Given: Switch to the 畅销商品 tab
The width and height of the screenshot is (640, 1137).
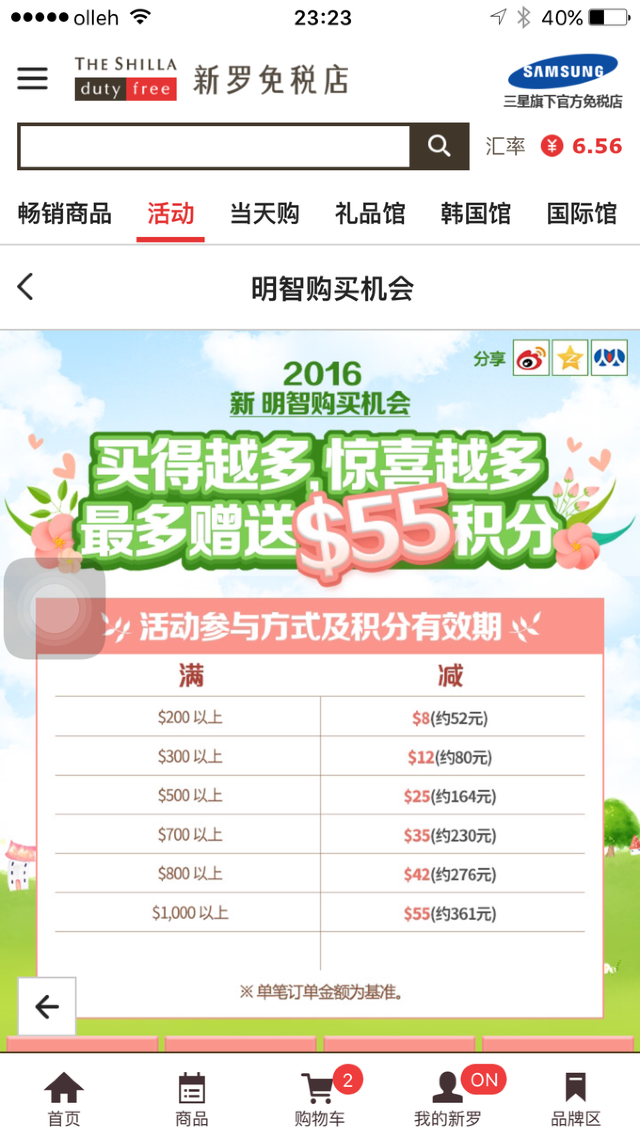Looking at the screenshot, I should coord(65,213).
